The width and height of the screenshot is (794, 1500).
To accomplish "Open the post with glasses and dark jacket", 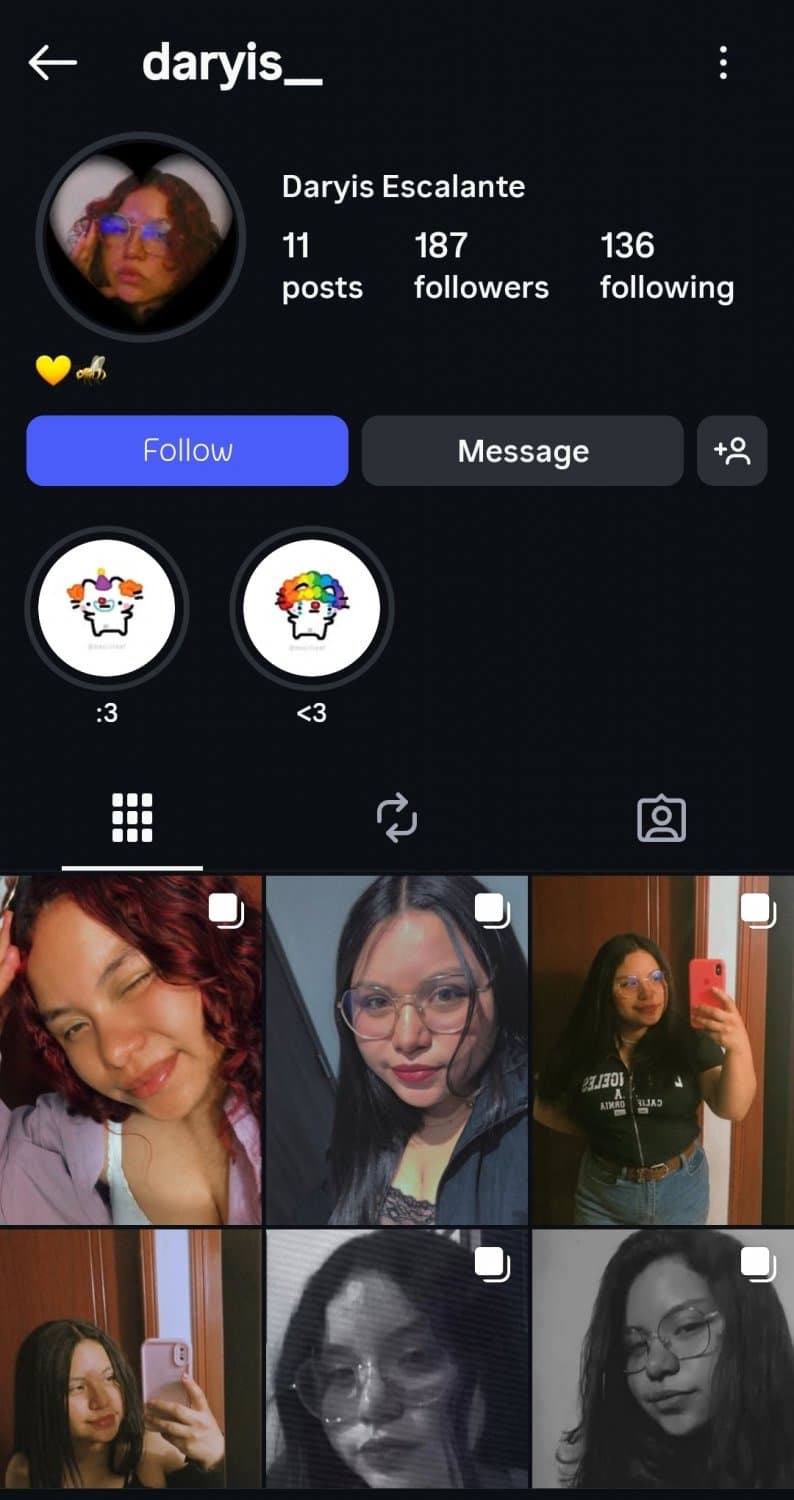I will [x=397, y=1050].
